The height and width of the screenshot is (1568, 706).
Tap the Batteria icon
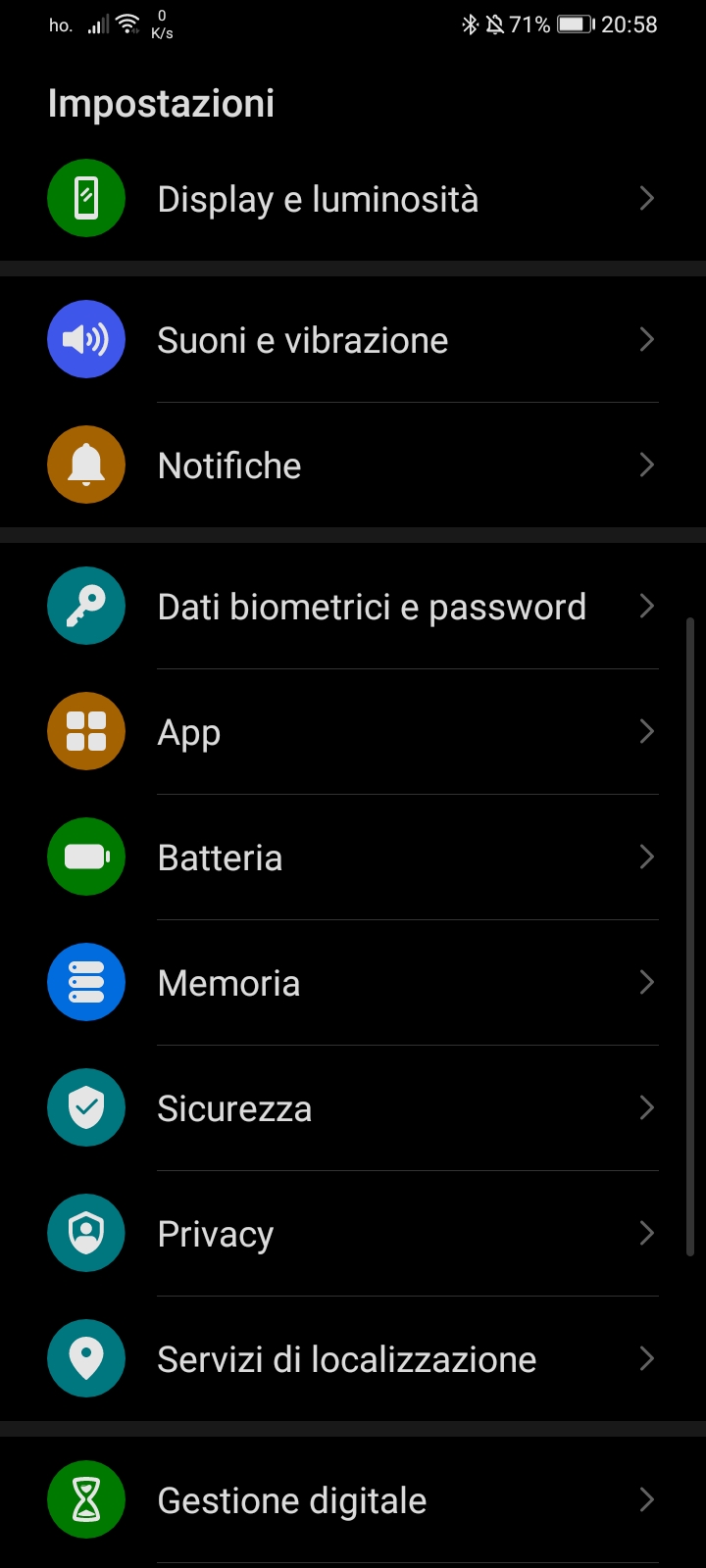(85, 857)
